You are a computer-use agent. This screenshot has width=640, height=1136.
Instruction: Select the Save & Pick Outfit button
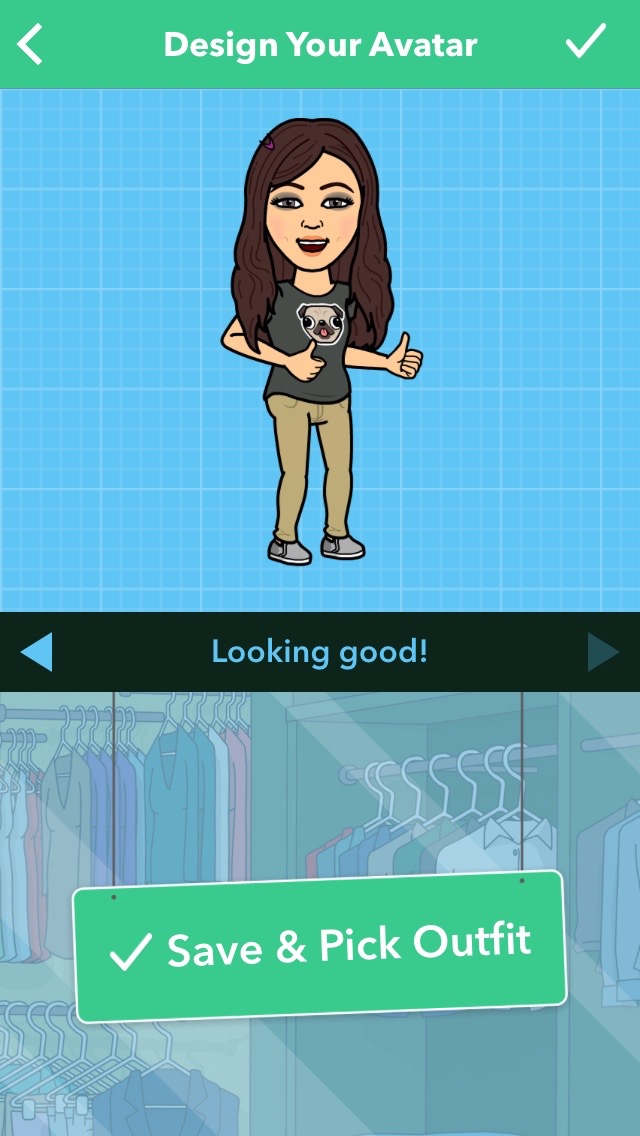tap(320, 946)
